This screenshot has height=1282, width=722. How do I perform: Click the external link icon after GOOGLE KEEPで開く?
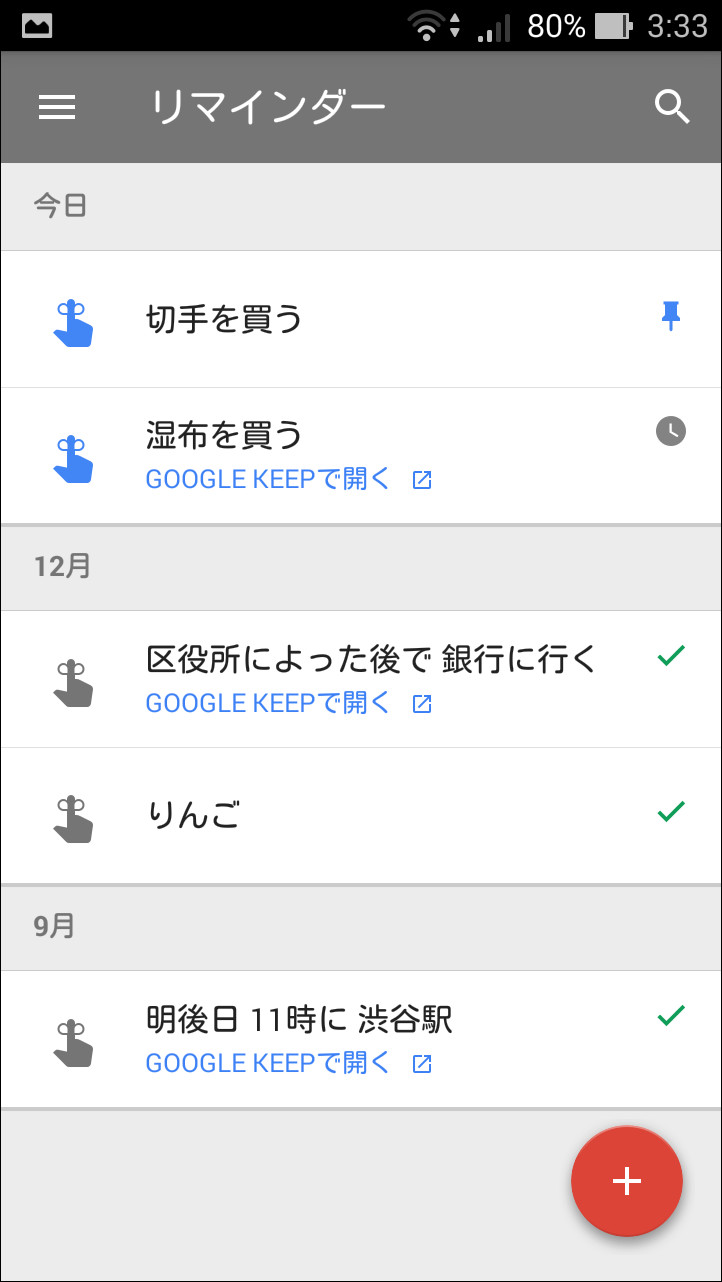(x=421, y=479)
